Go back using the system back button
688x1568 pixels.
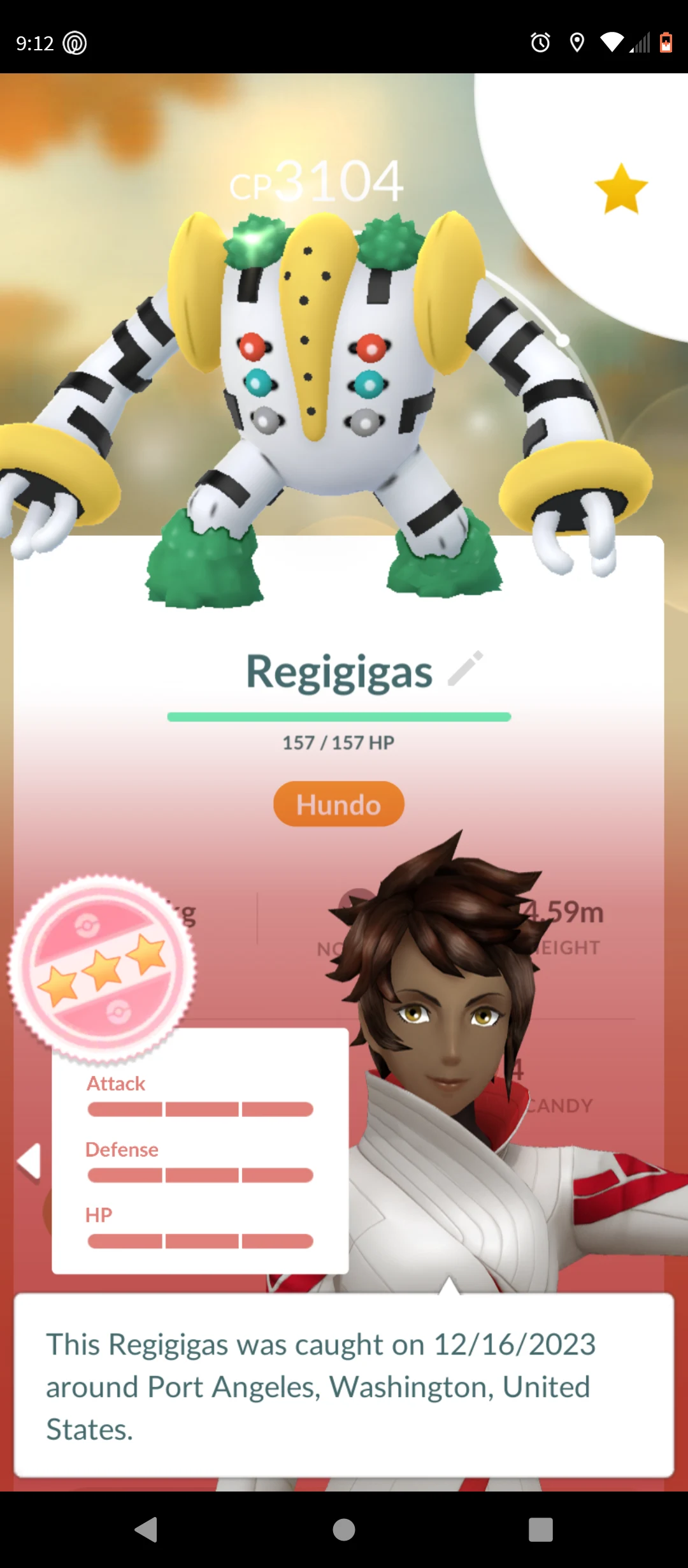[147, 1529]
